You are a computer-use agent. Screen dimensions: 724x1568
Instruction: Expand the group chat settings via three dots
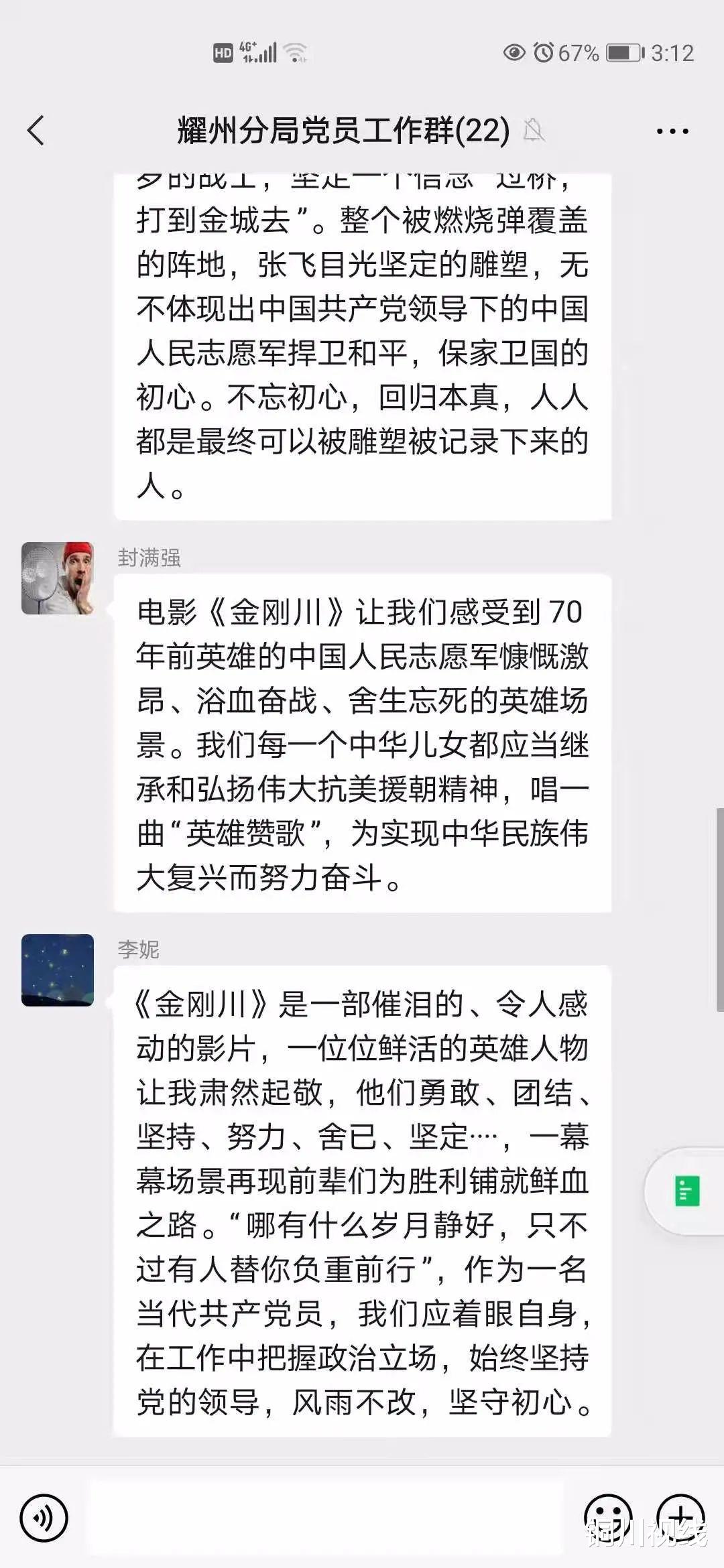coord(671,131)
